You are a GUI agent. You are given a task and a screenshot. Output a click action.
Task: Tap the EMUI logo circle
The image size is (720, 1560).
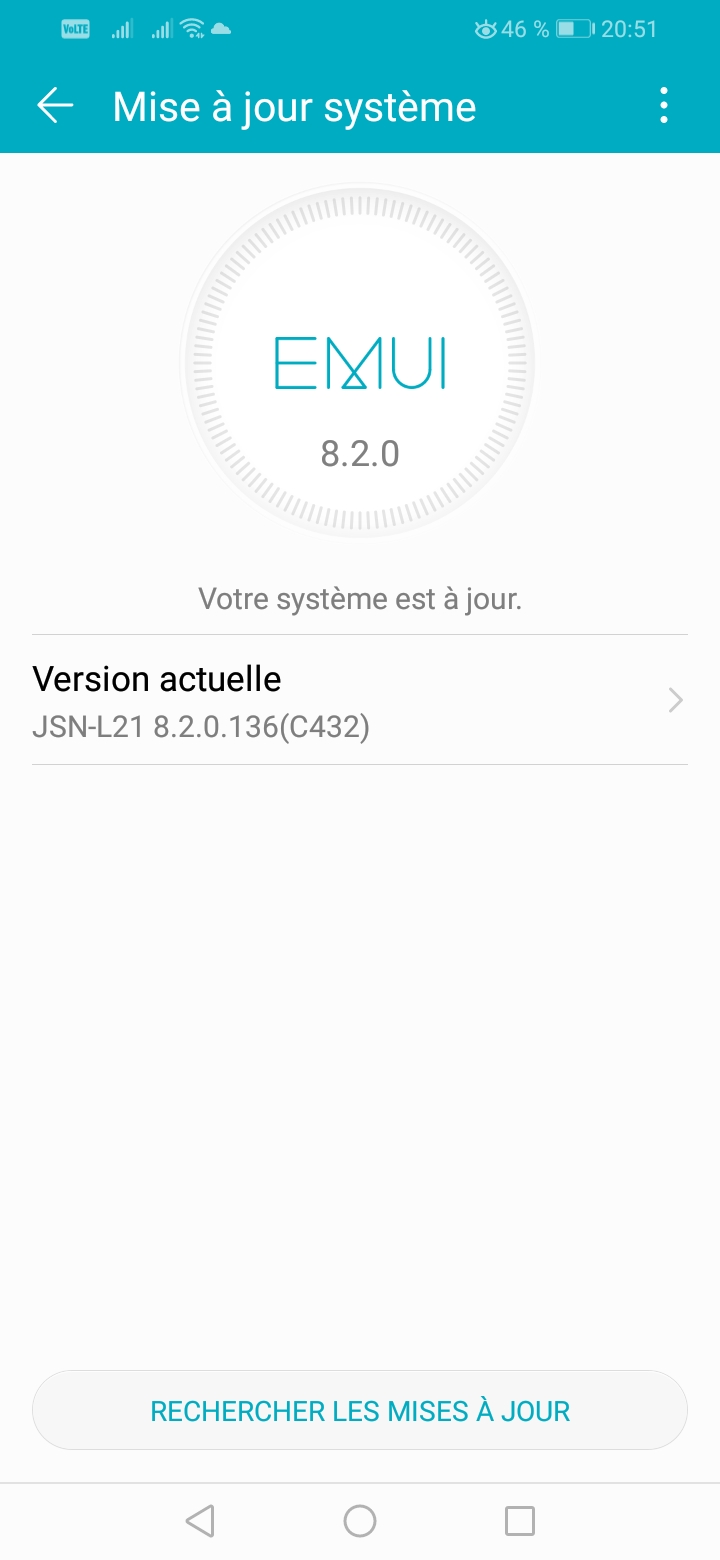360,360
